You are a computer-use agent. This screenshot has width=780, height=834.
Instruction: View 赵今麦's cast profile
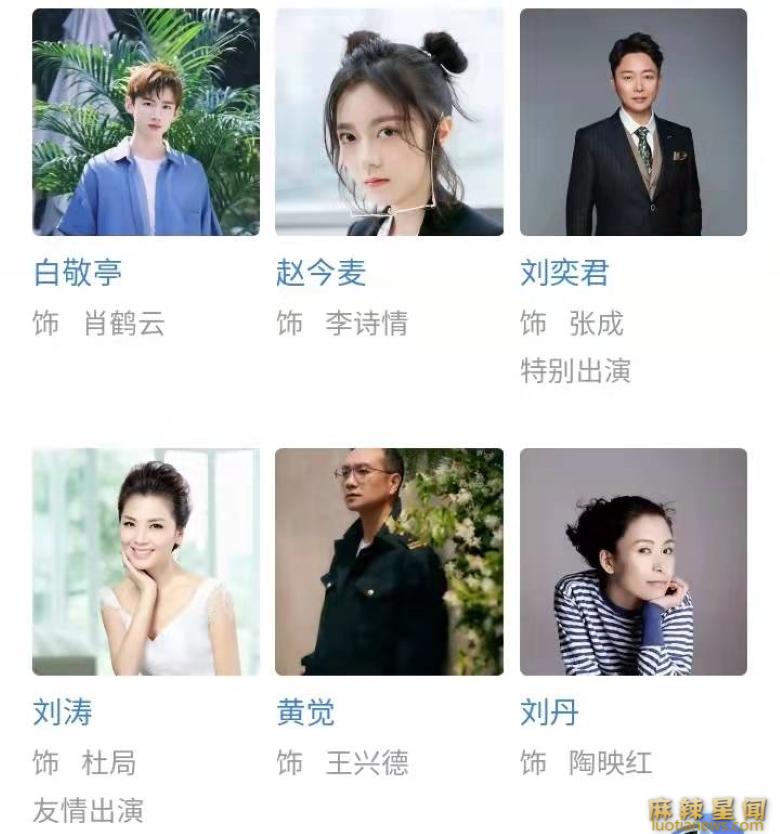tap(389, 122)
